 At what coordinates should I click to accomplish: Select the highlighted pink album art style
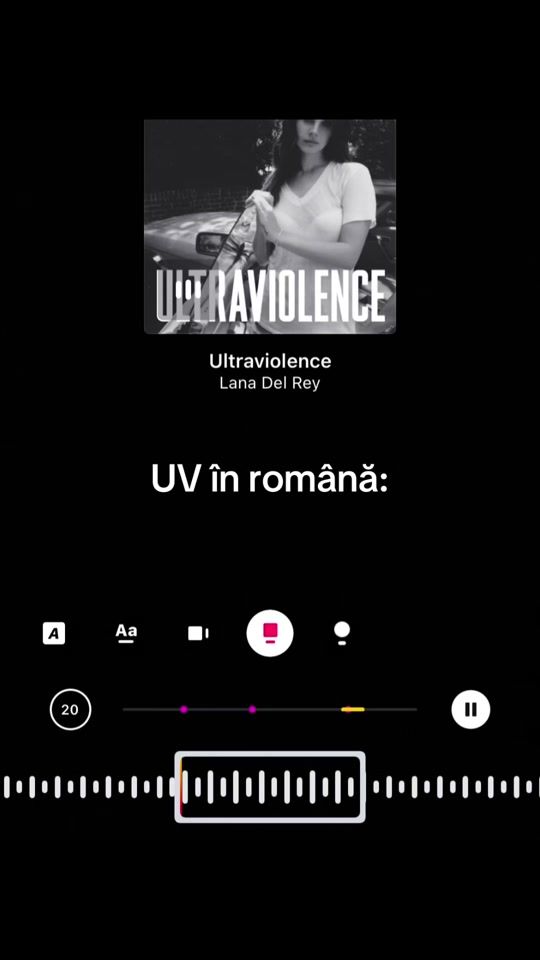pyautogui.click(x=270, y=633)
